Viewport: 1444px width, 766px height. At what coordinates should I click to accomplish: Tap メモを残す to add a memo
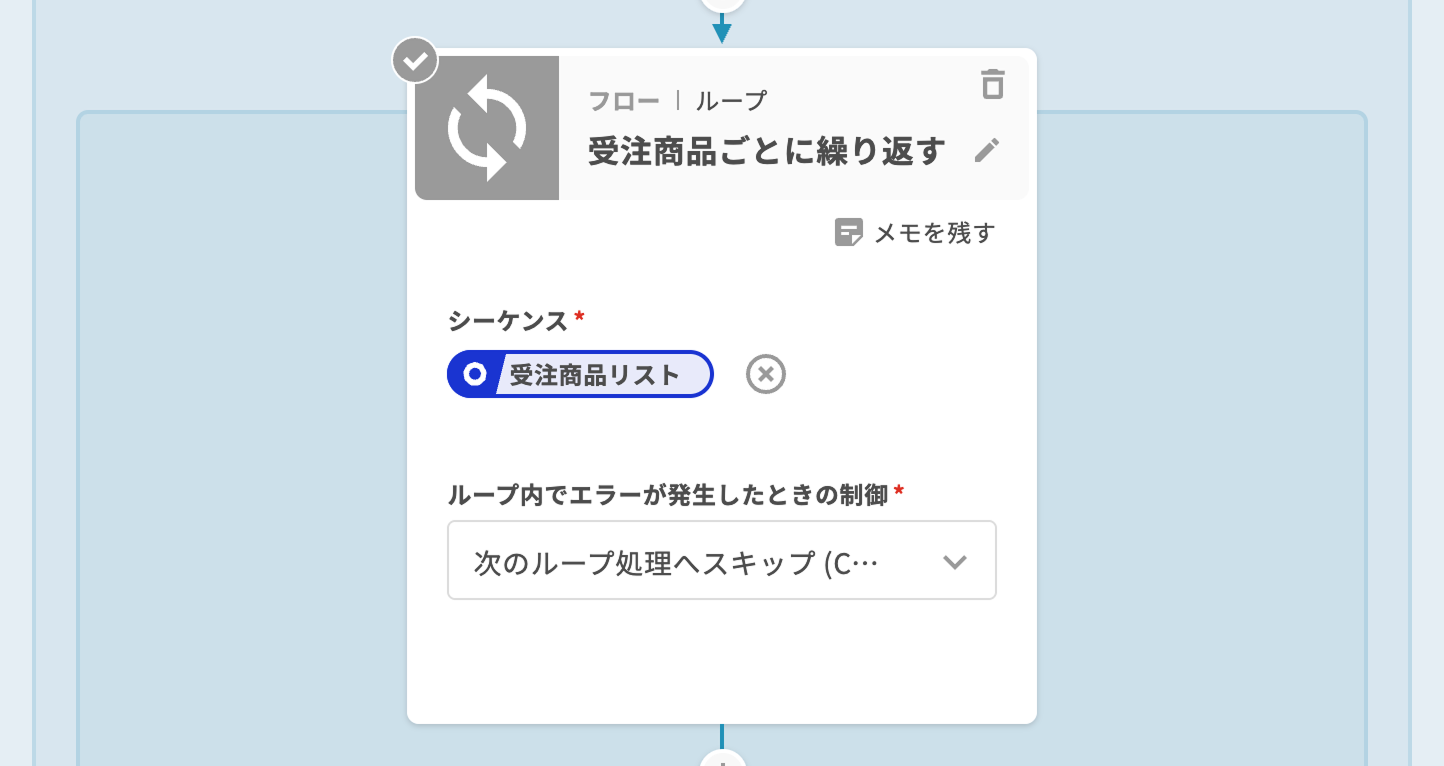coord(915,233)
